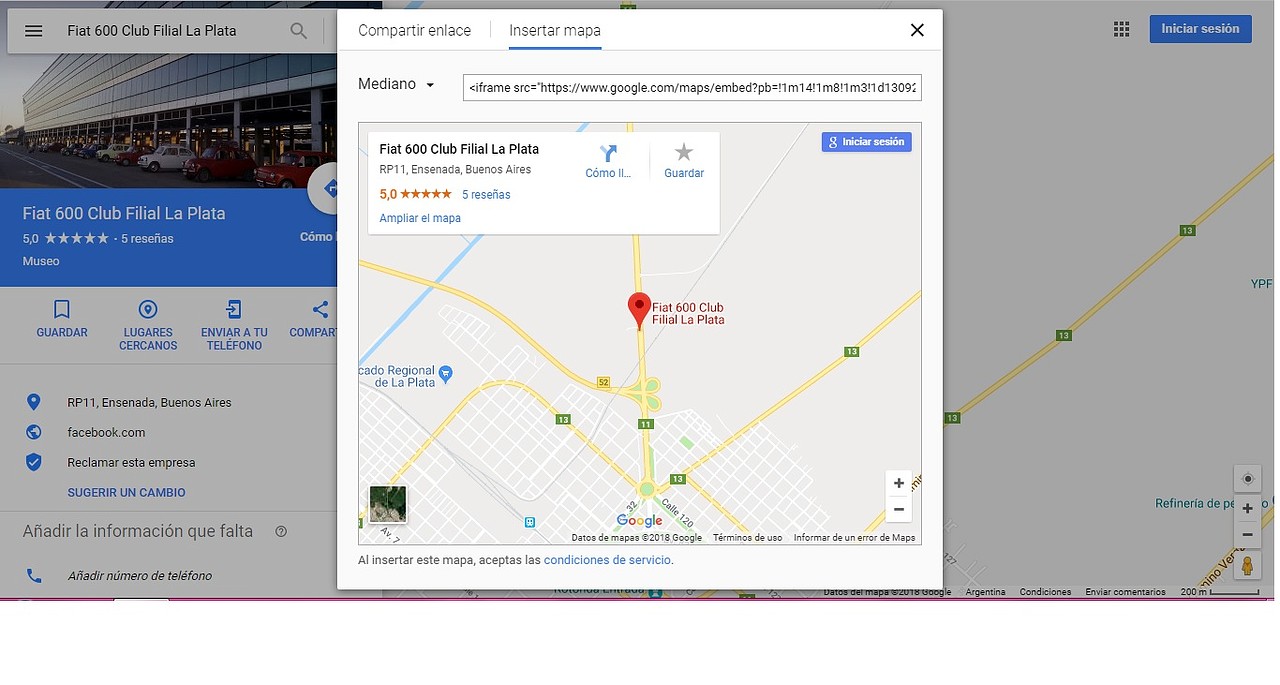Zoom out on the embedded map preview
1280x685 pixels.
click(x=898, y=509)
